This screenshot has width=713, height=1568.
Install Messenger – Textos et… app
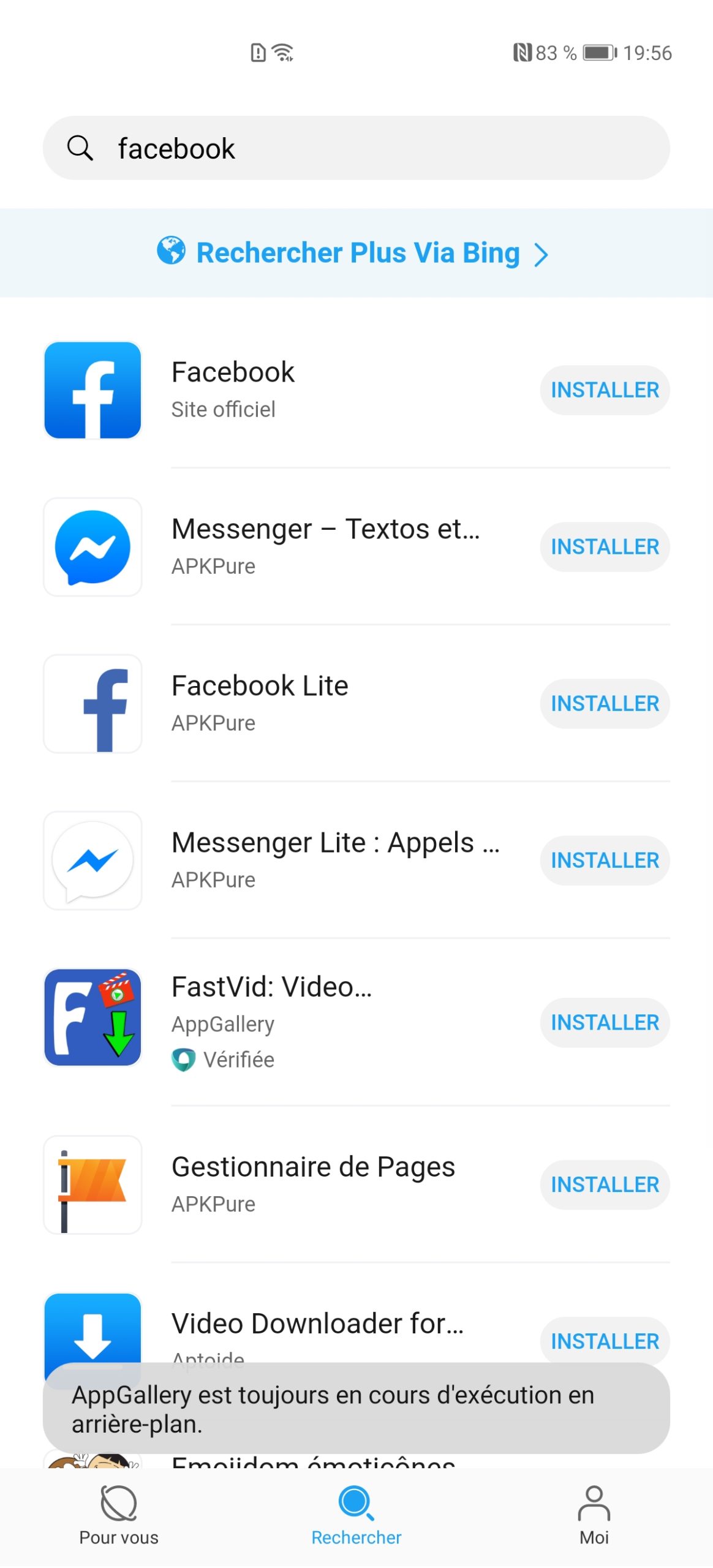[604, 547]
